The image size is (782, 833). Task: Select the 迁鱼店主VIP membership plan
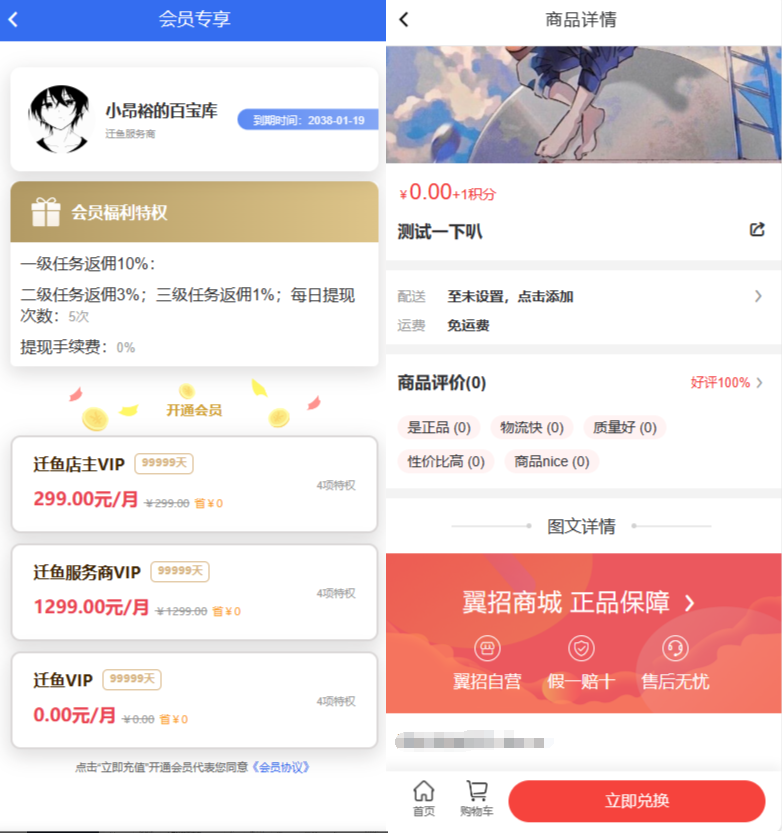click(194, 484)
